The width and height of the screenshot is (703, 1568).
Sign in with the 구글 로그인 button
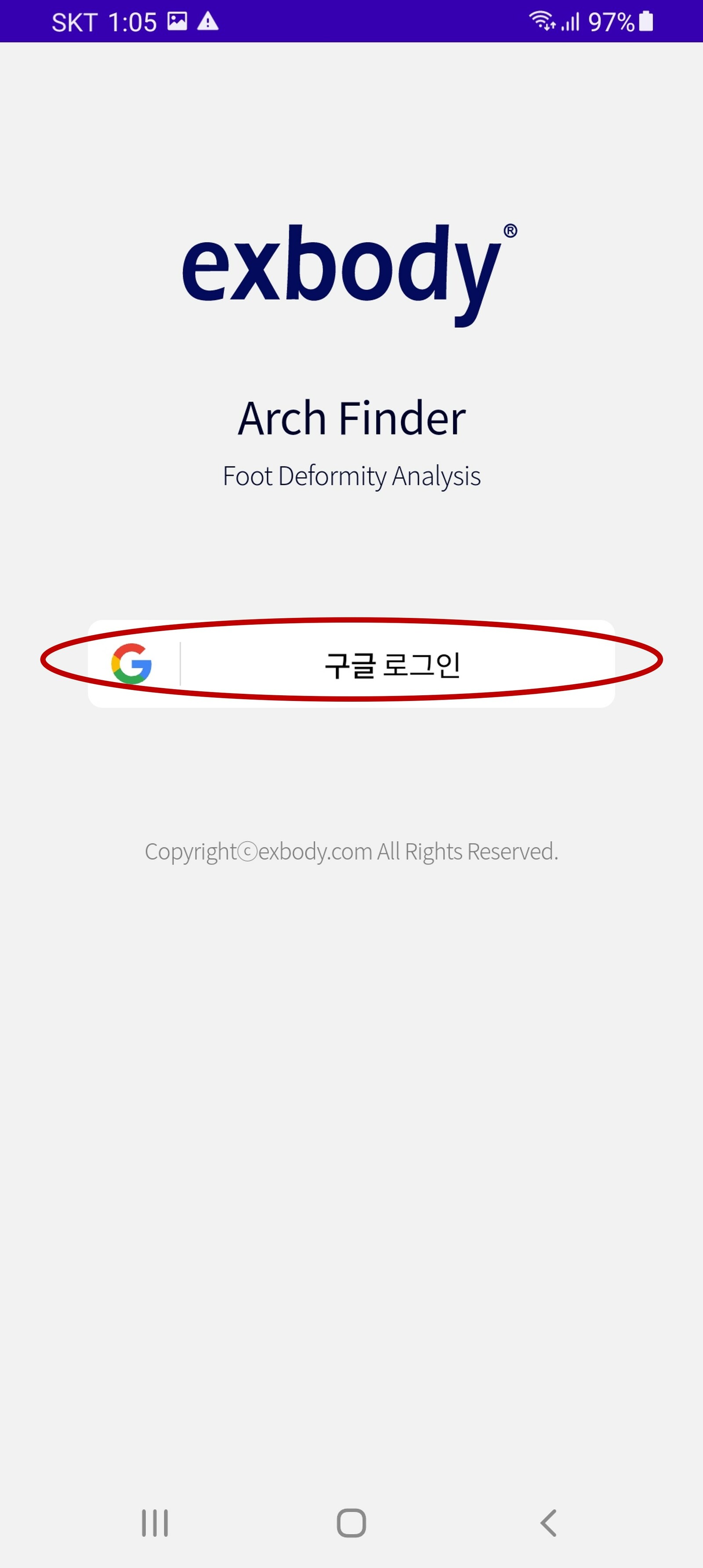click(x=351, y=664)
